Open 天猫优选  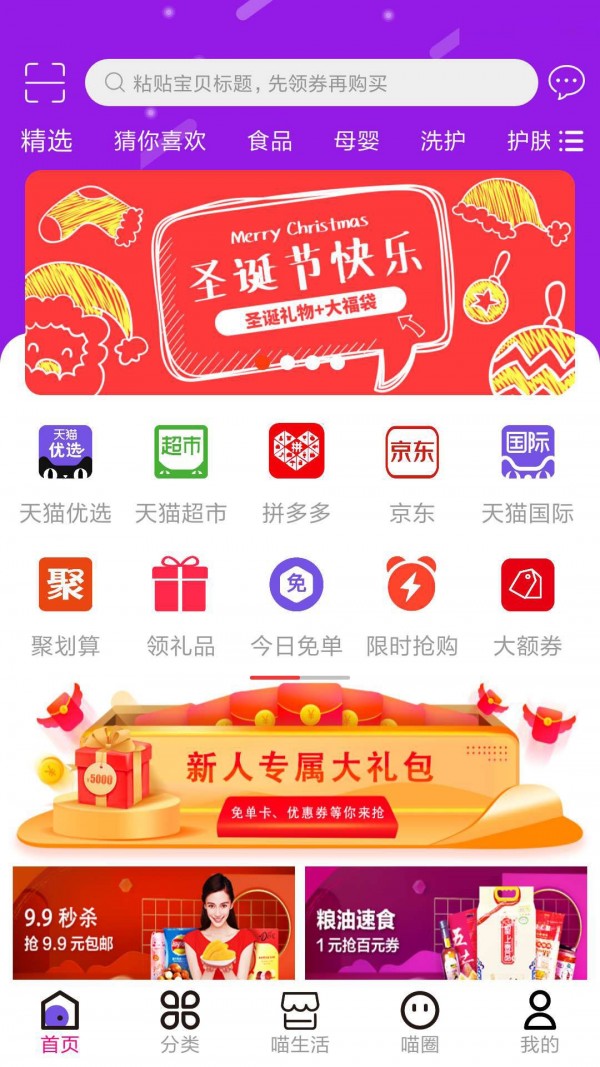[x=65, y=472]
